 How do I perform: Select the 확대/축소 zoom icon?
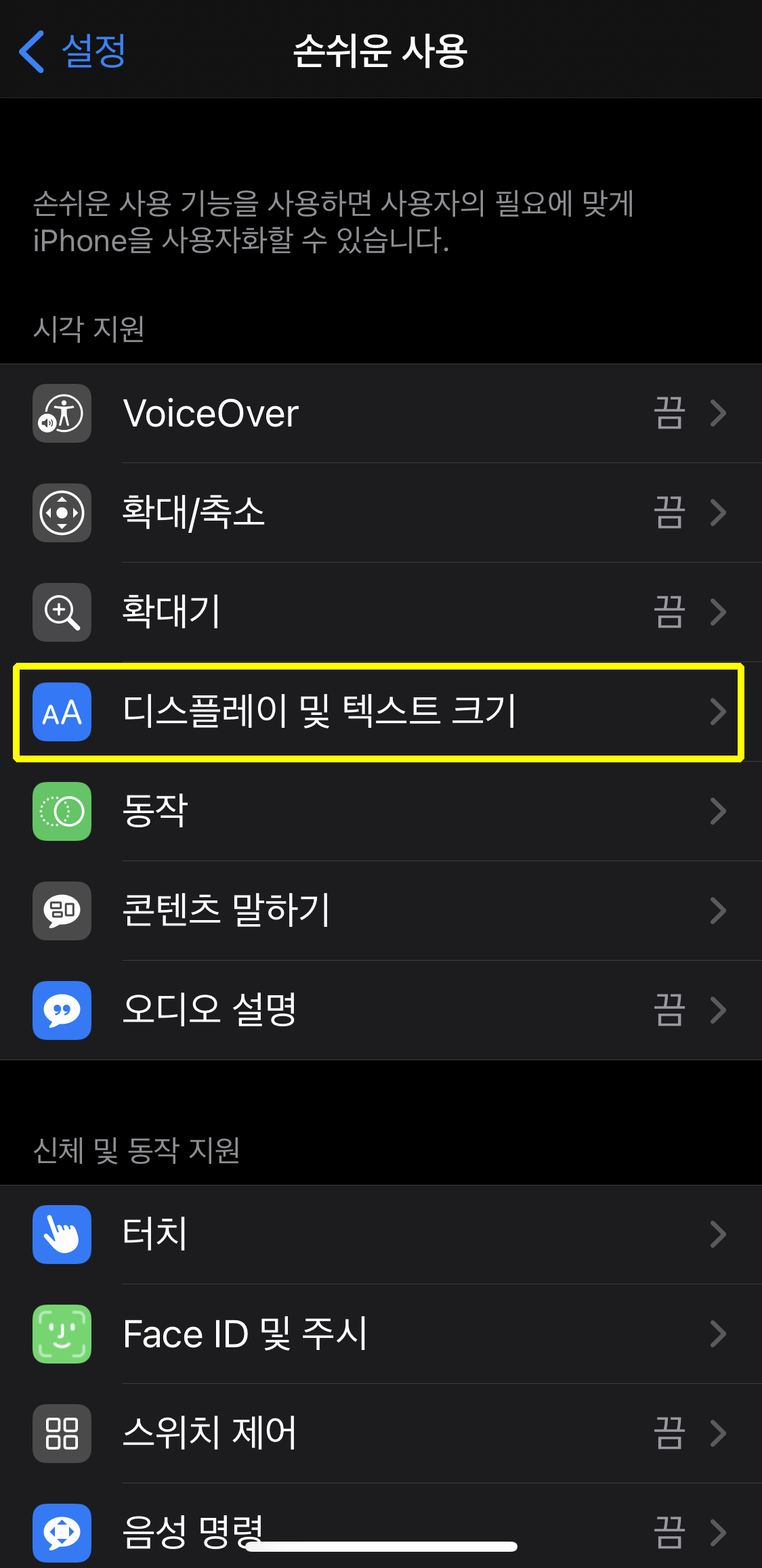(x=62, y=513)
